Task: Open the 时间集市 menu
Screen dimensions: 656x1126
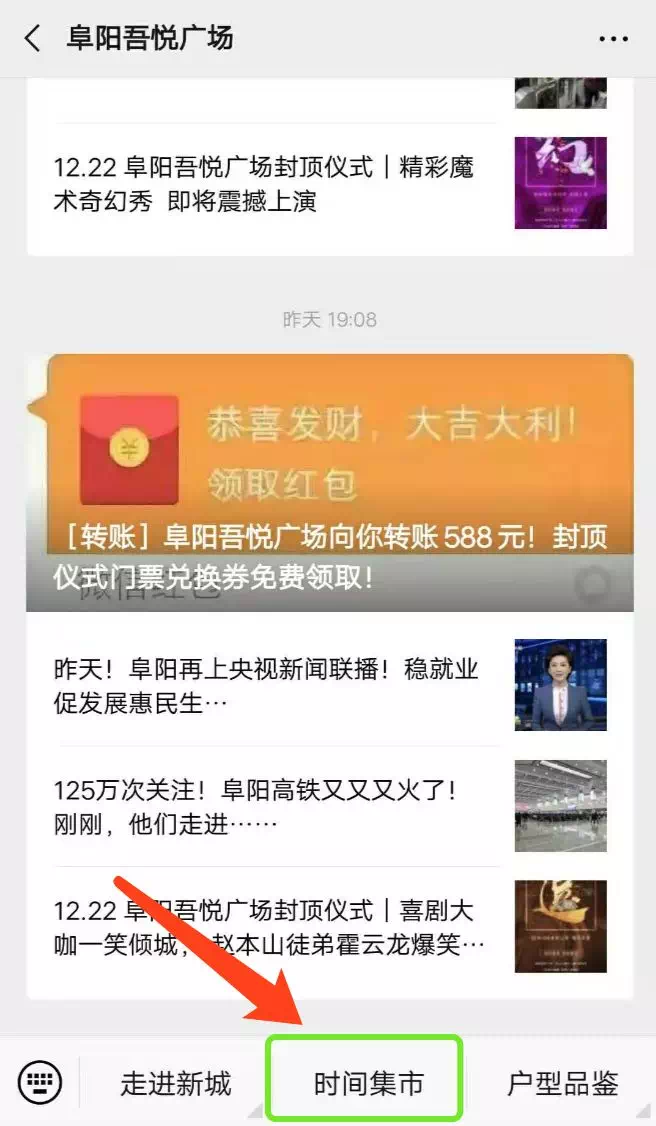Action: [365, 1079]
